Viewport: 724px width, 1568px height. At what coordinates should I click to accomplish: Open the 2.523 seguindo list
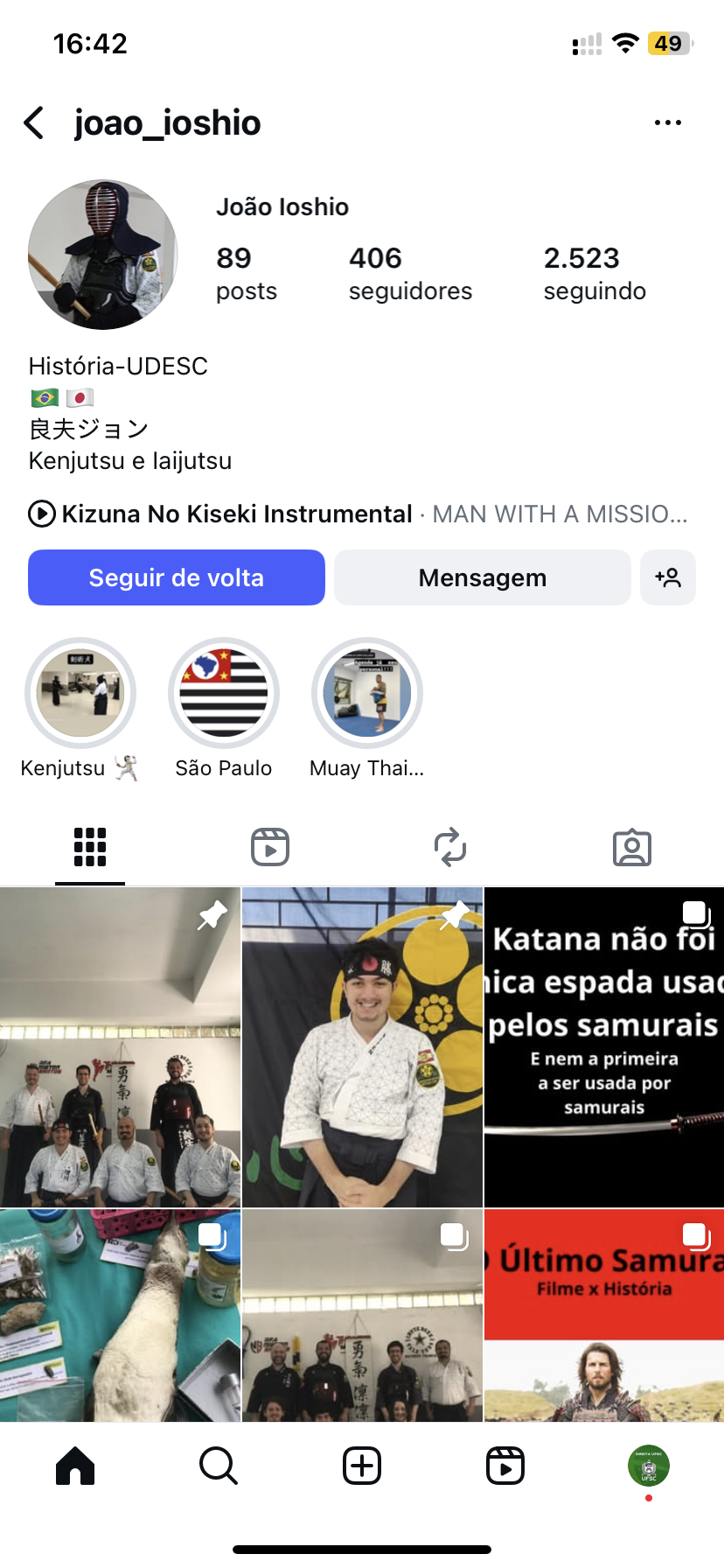pyautogui.click(x=595, y=273)
